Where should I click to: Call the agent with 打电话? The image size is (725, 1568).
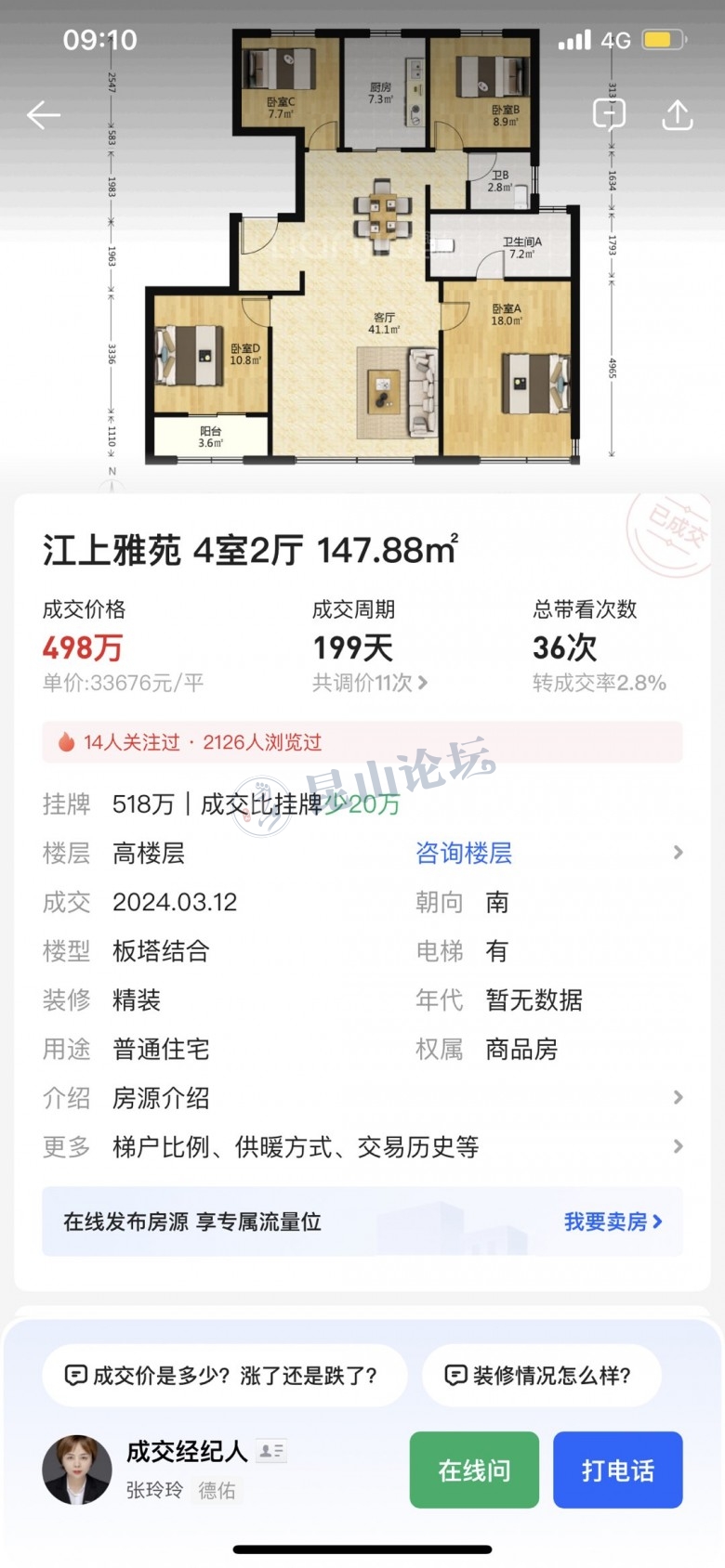617,1470
